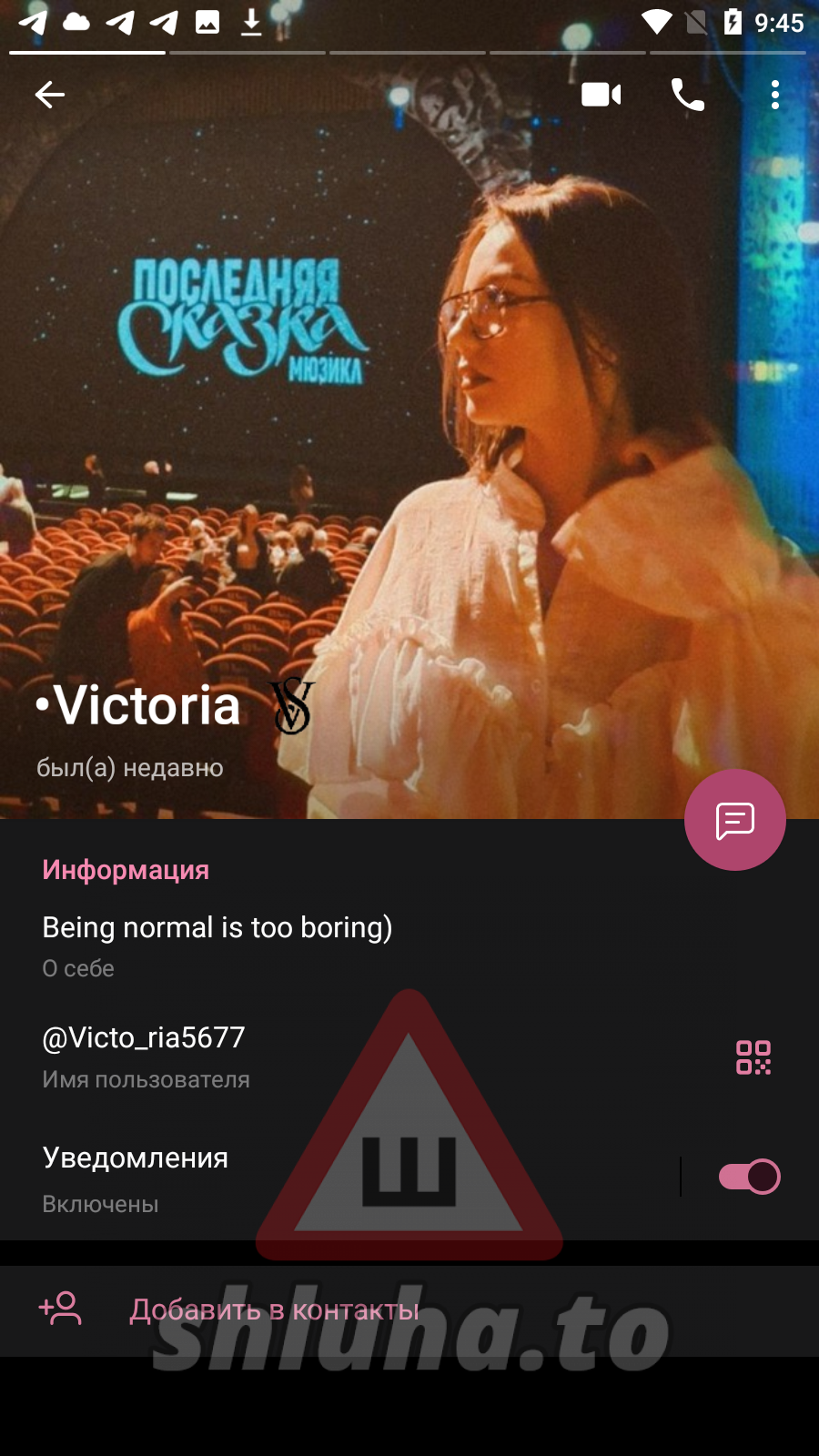Open Victoria's profile photo

[x=409, y=409]
